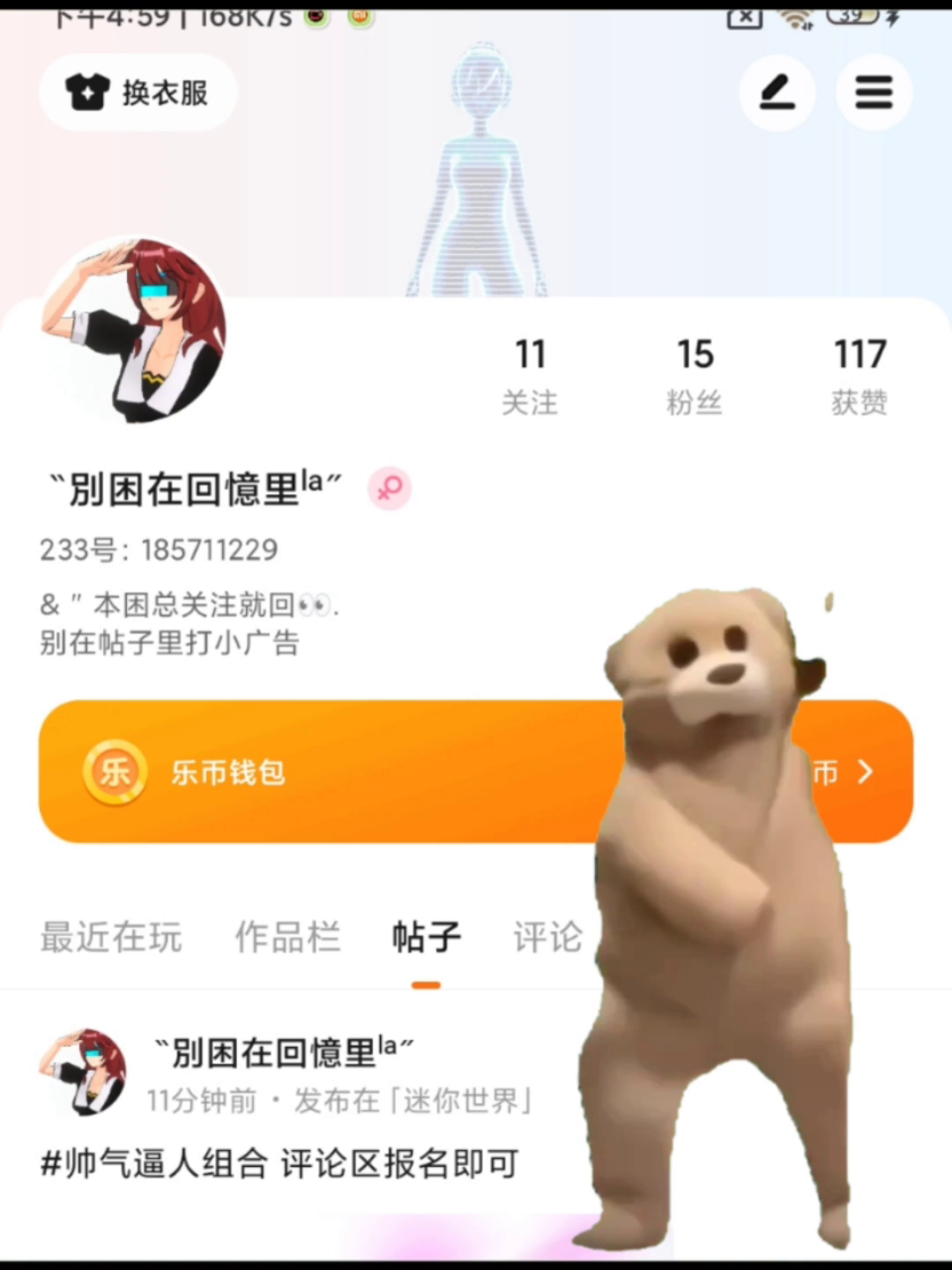The width and height of the screenshot is (952, 1270).
Task: View the 关注 following list
Action: click(x=530, y=376)
